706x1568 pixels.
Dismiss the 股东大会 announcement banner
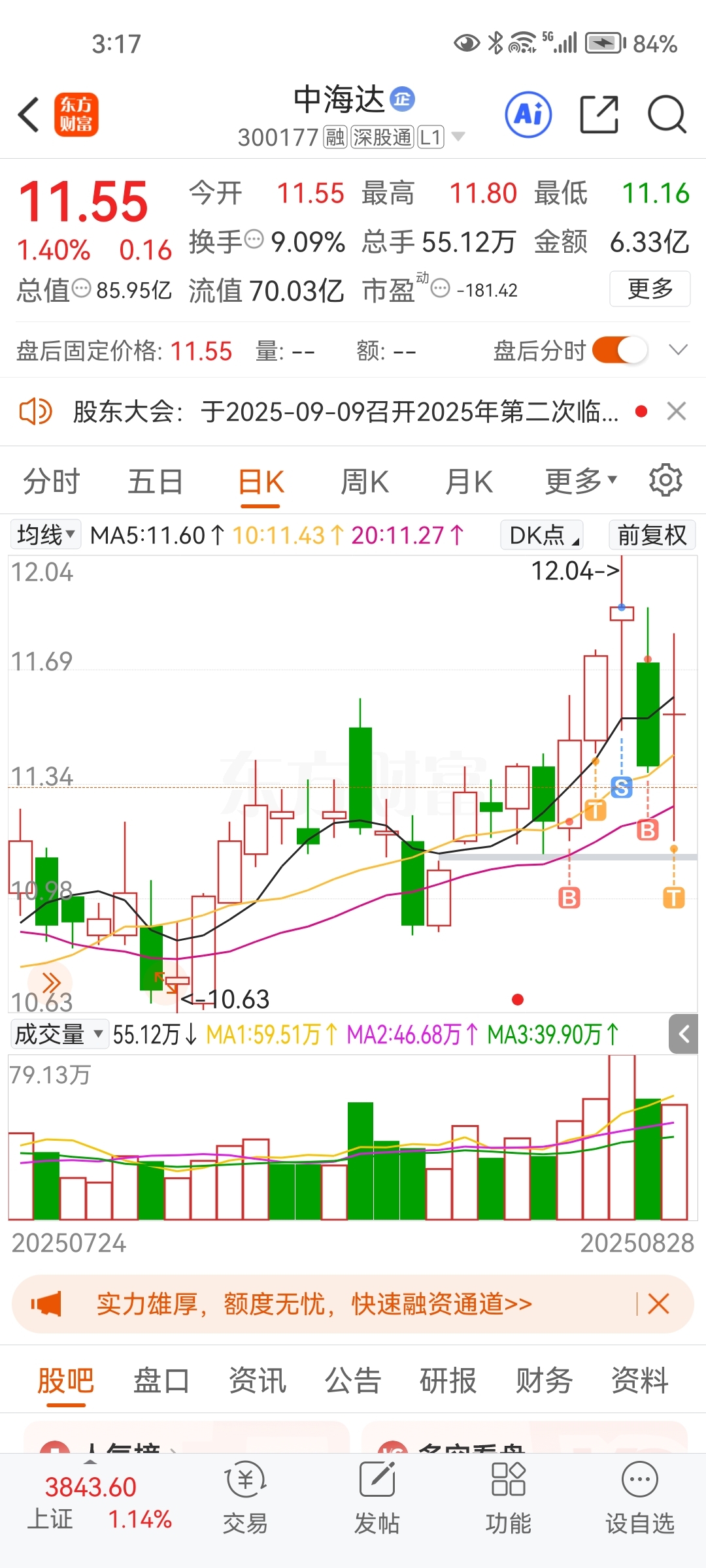click(x=677, y=412)
